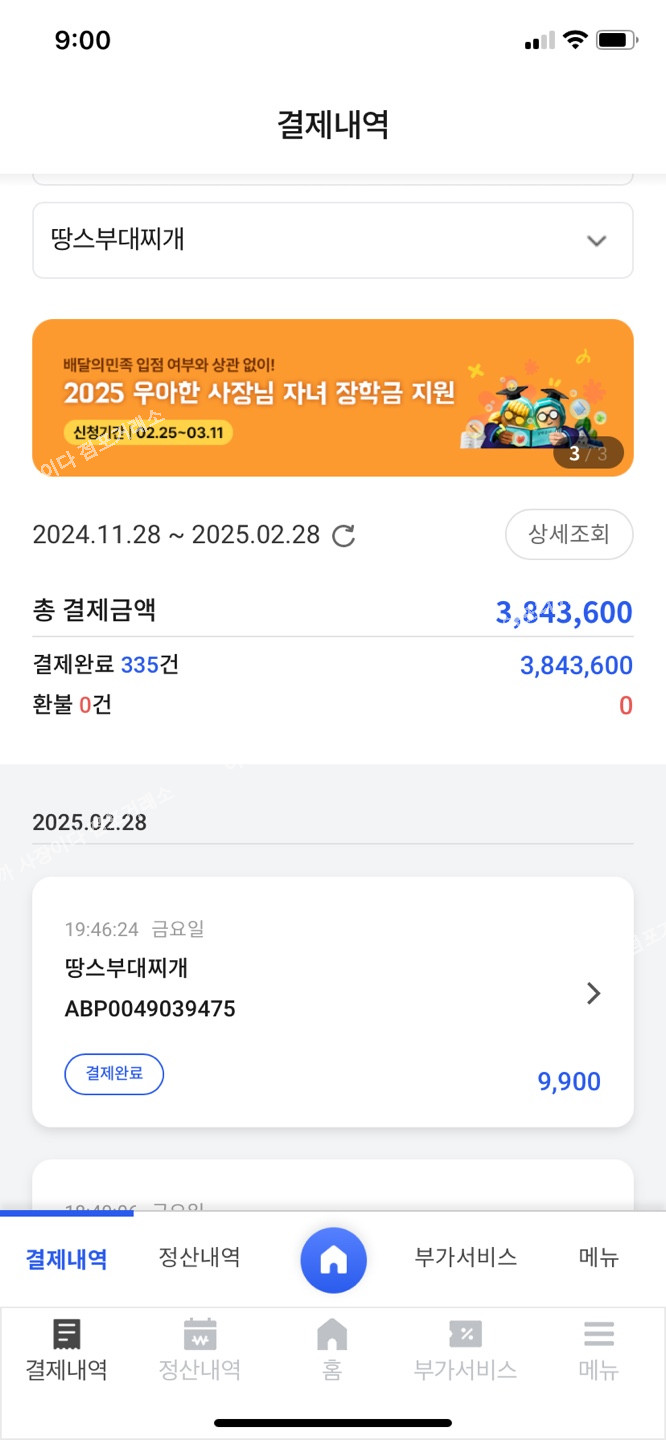Tap the blue circular home button
Screen dimensions: 666x1440
click(333, 1260)
